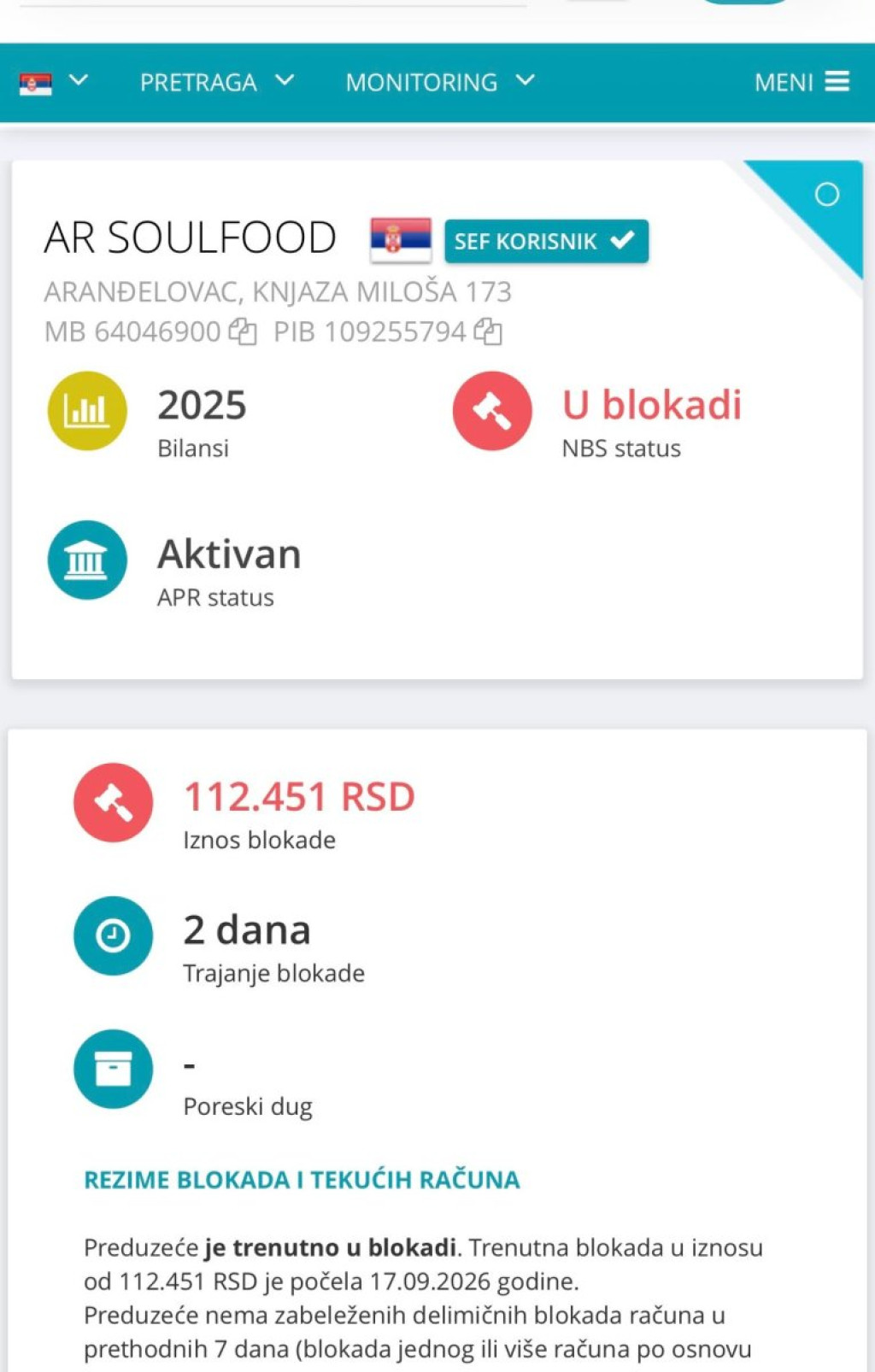Image resolution: width=875 pixels, height=1372 pixels.
Task: Expand the MONITORING menu
Action: [x=440, y=82]
